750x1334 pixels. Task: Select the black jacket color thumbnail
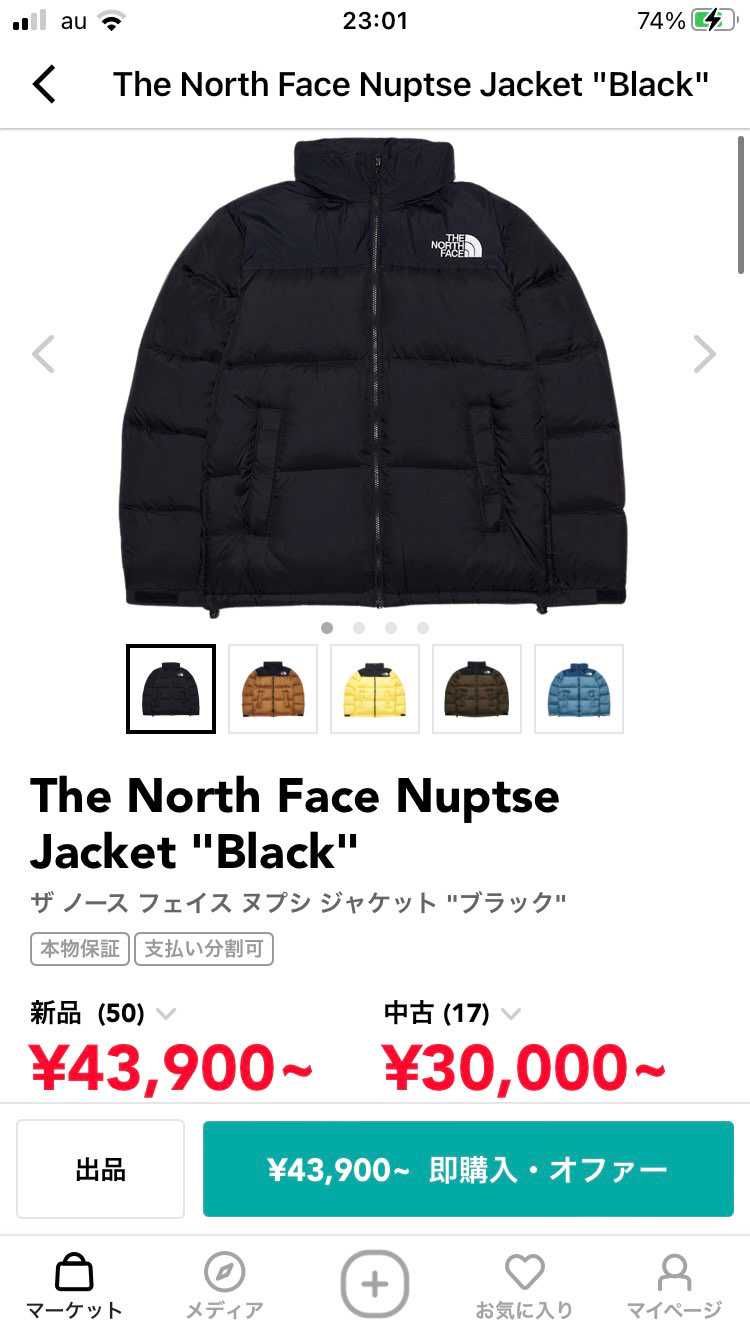pos(171,689)
